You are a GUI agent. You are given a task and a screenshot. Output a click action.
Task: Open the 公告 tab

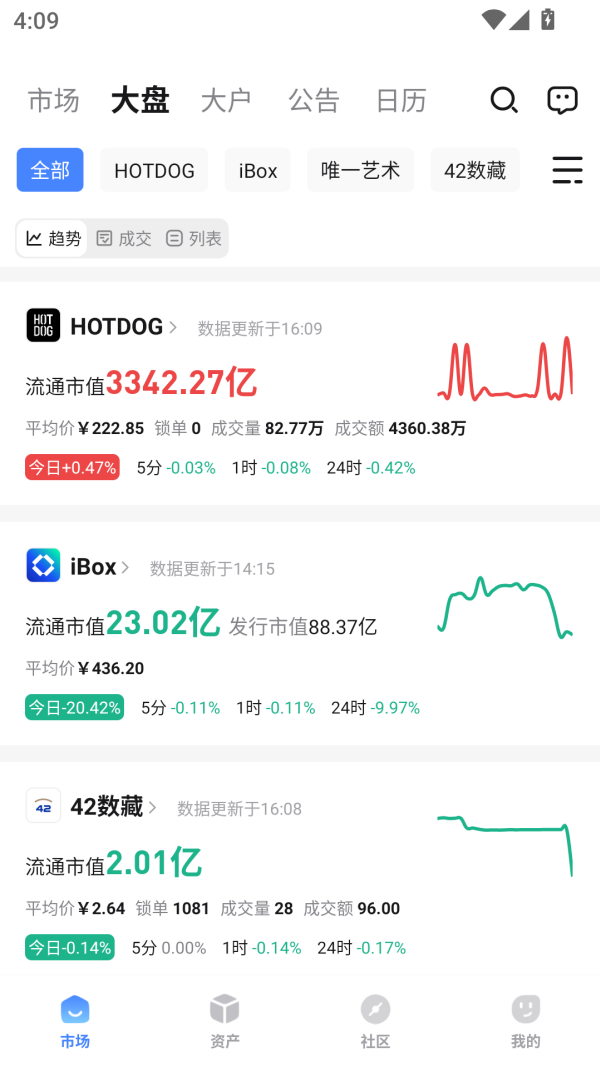coord(314,100)
